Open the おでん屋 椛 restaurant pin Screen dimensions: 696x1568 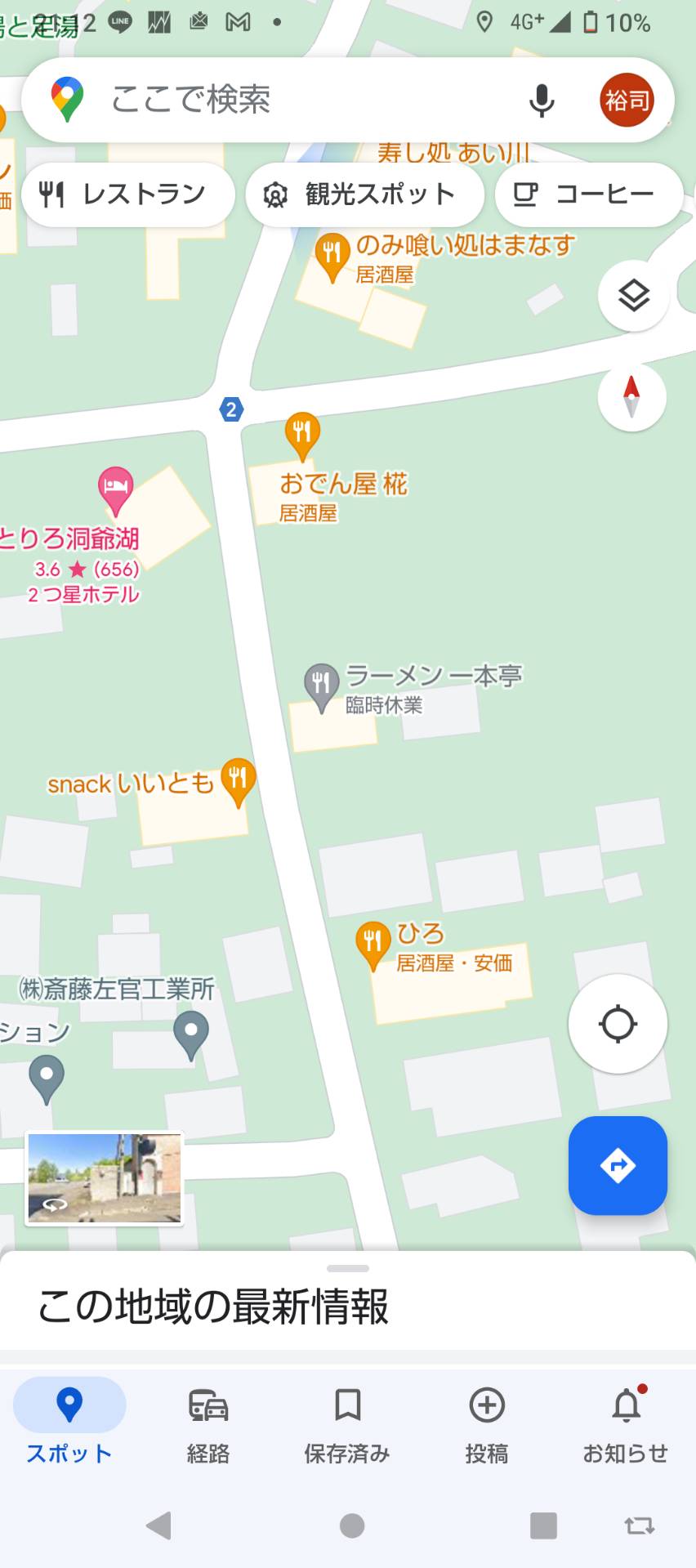pos(302,436)
